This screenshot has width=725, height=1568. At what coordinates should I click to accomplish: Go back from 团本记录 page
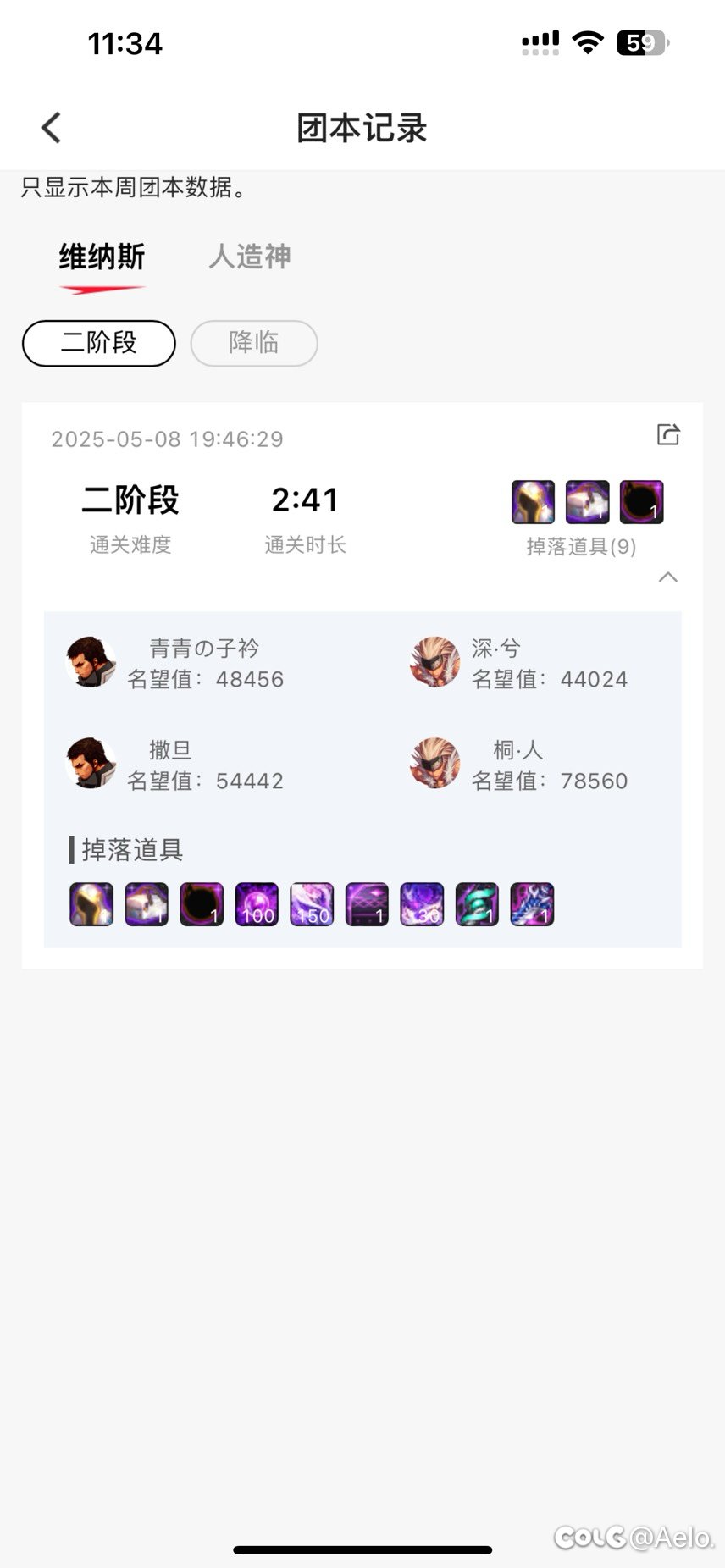52,128
